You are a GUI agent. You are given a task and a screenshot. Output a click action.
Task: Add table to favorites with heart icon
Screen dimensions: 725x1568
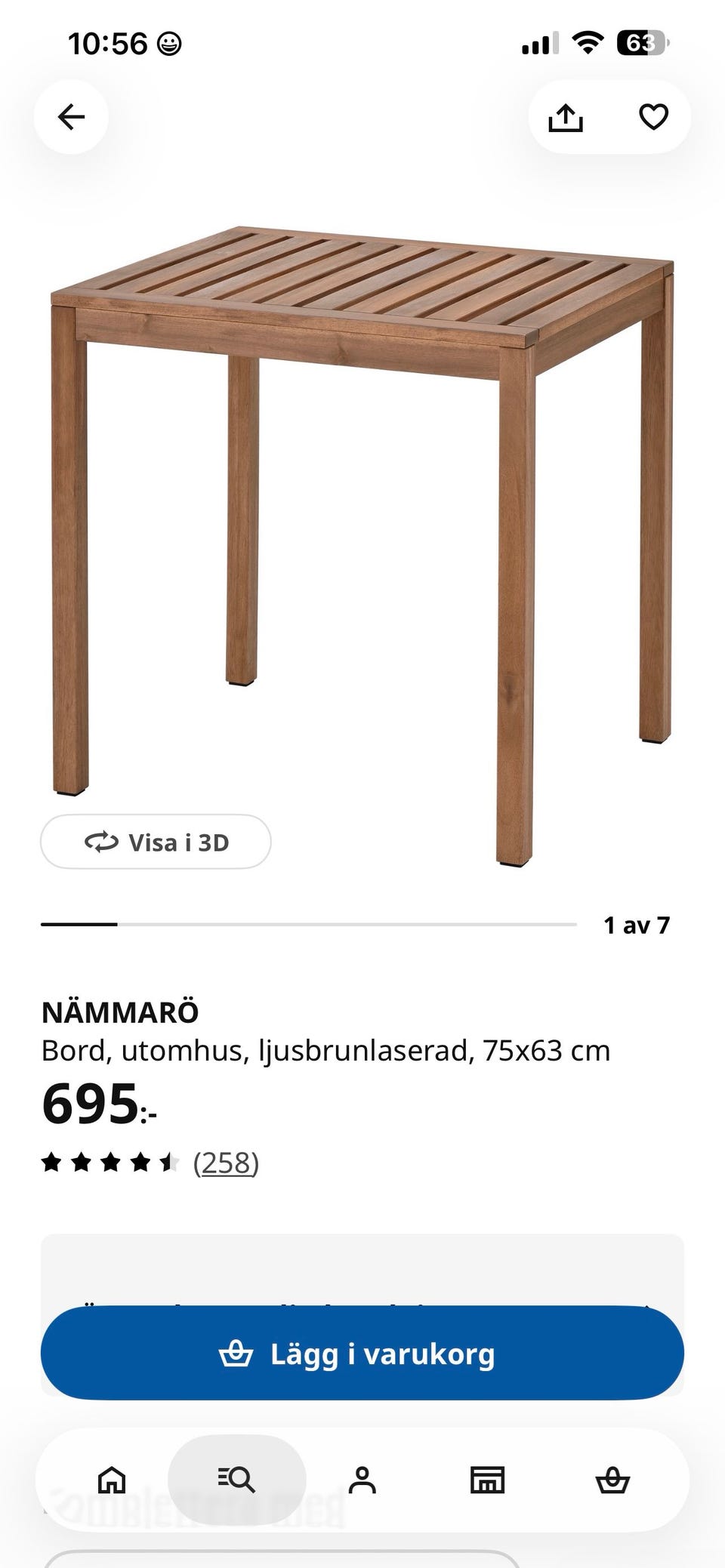(x=653, y=117)
